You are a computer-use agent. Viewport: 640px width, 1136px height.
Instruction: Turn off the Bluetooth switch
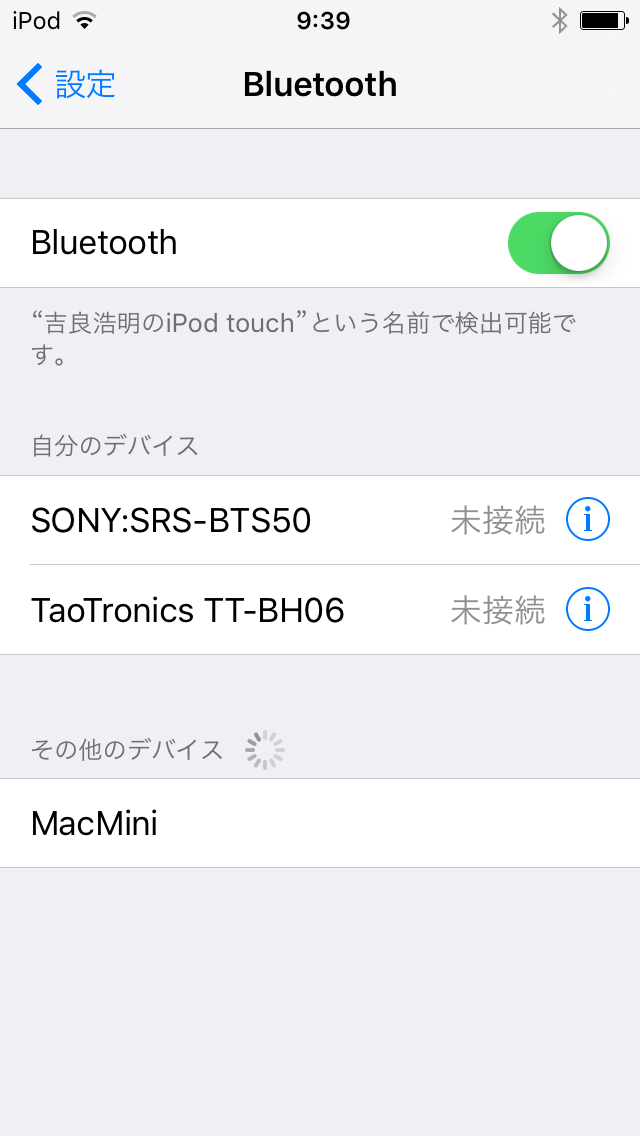pyautogui.click(x=558, y=243)
